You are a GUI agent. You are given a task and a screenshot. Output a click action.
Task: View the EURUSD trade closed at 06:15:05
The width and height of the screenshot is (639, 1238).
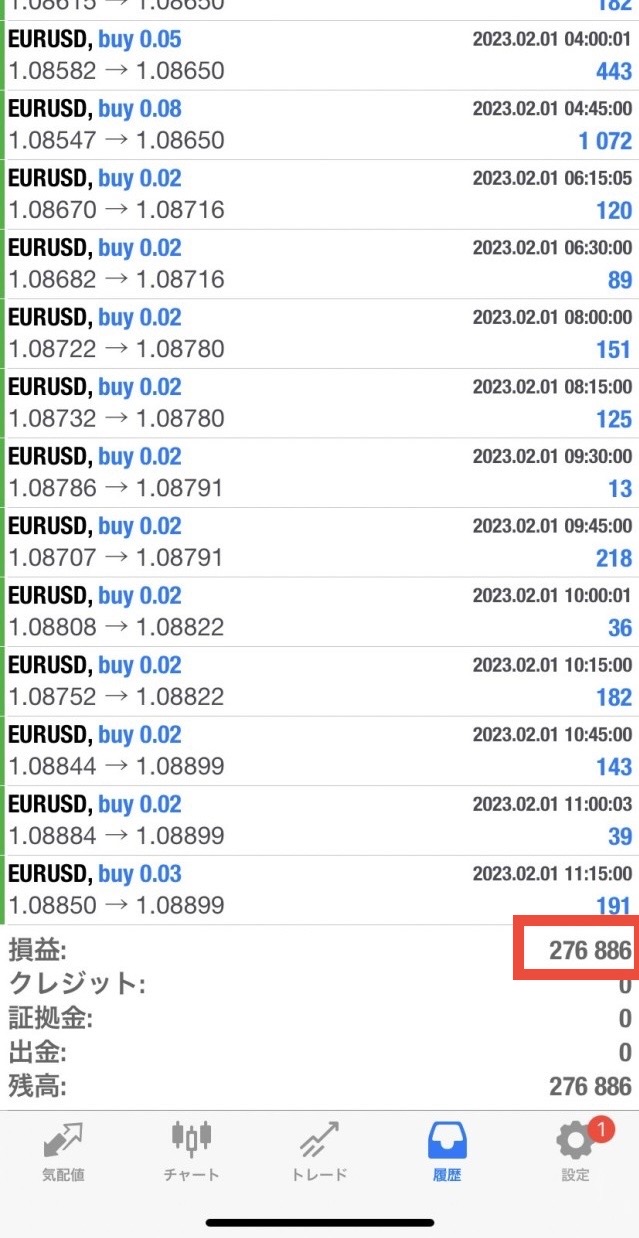[319, 195]
